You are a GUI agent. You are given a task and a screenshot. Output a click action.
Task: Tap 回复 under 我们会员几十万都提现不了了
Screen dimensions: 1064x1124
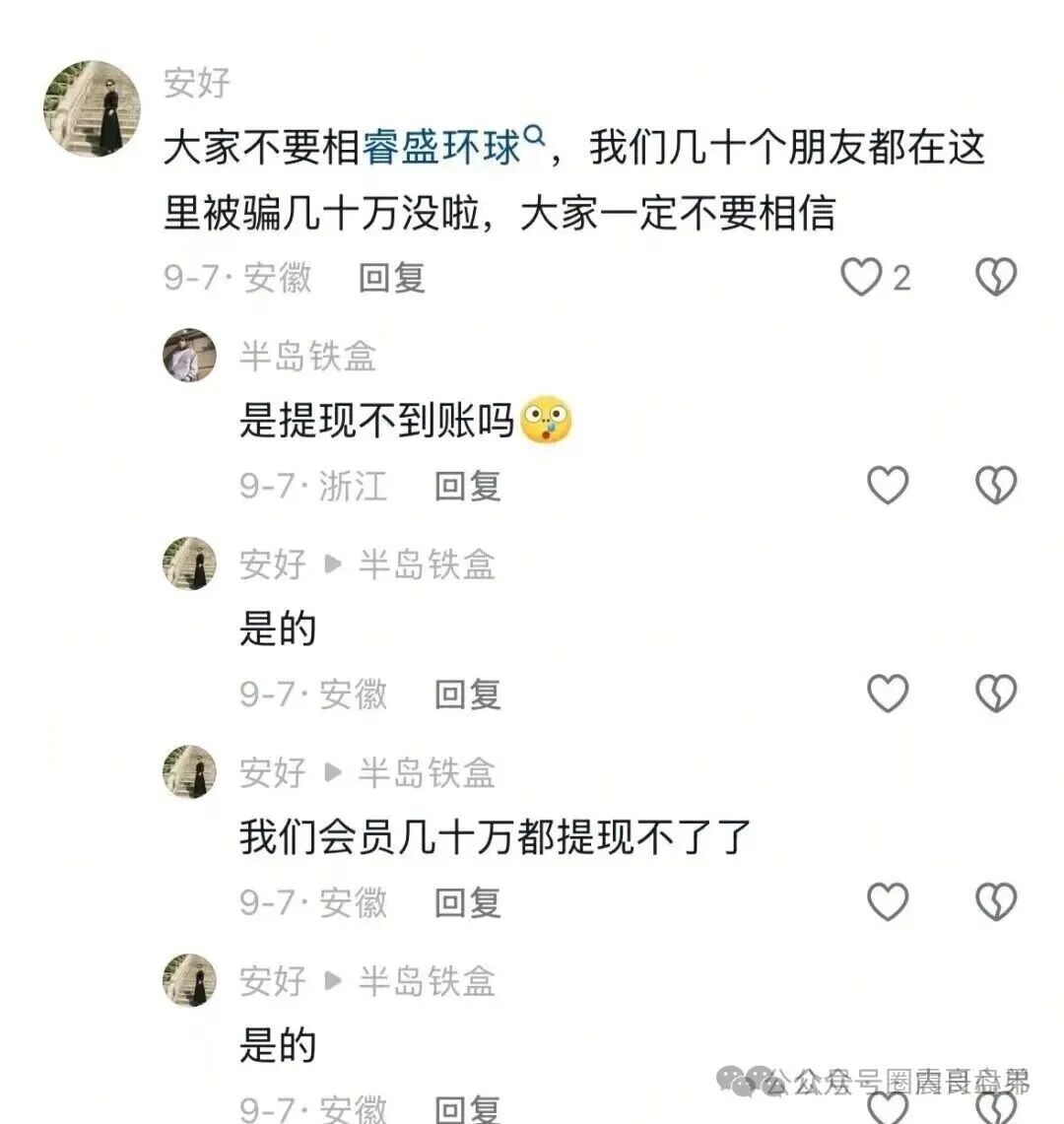coord(468,901)
